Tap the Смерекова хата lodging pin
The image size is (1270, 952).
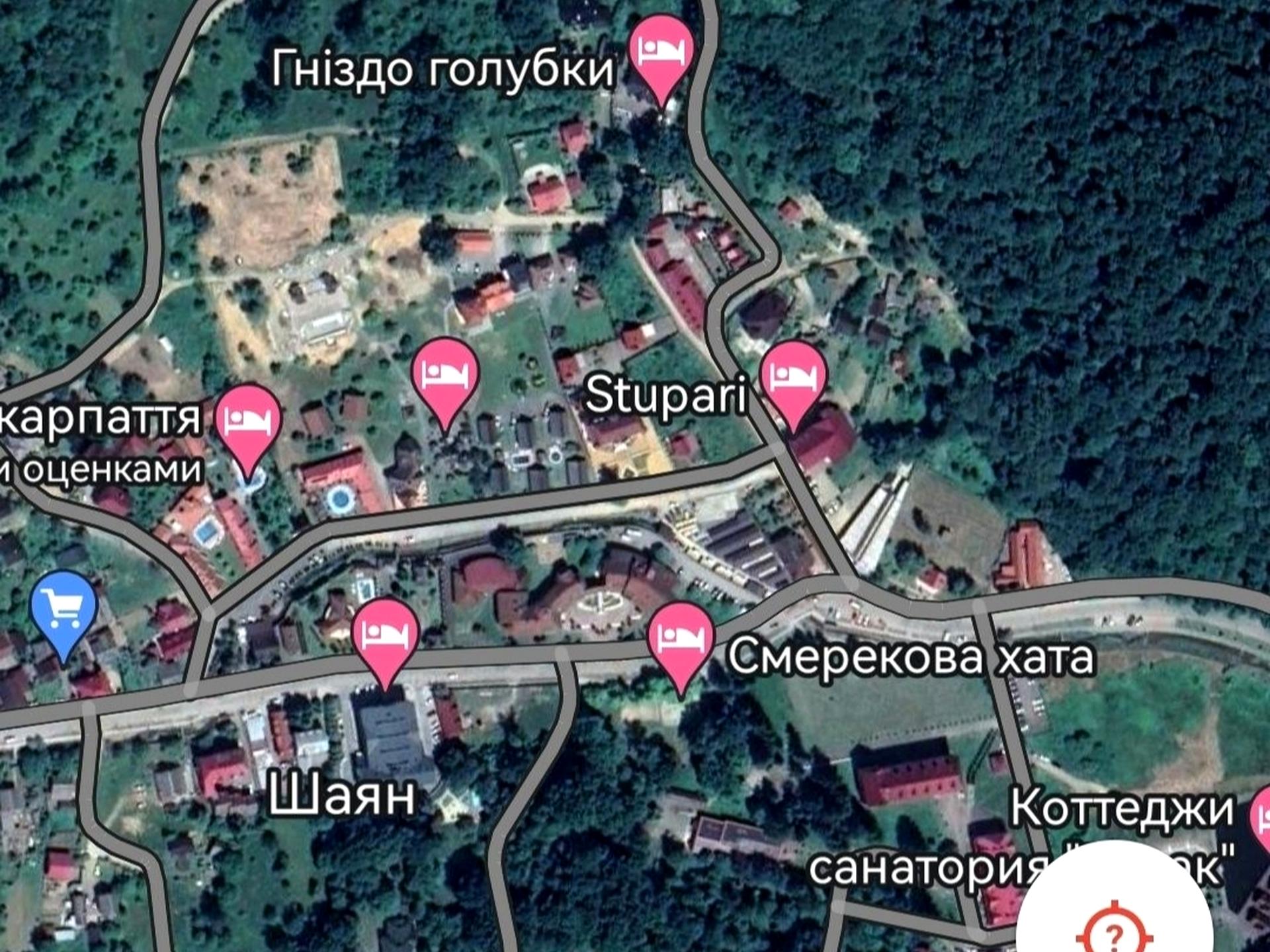click(681, 639)
